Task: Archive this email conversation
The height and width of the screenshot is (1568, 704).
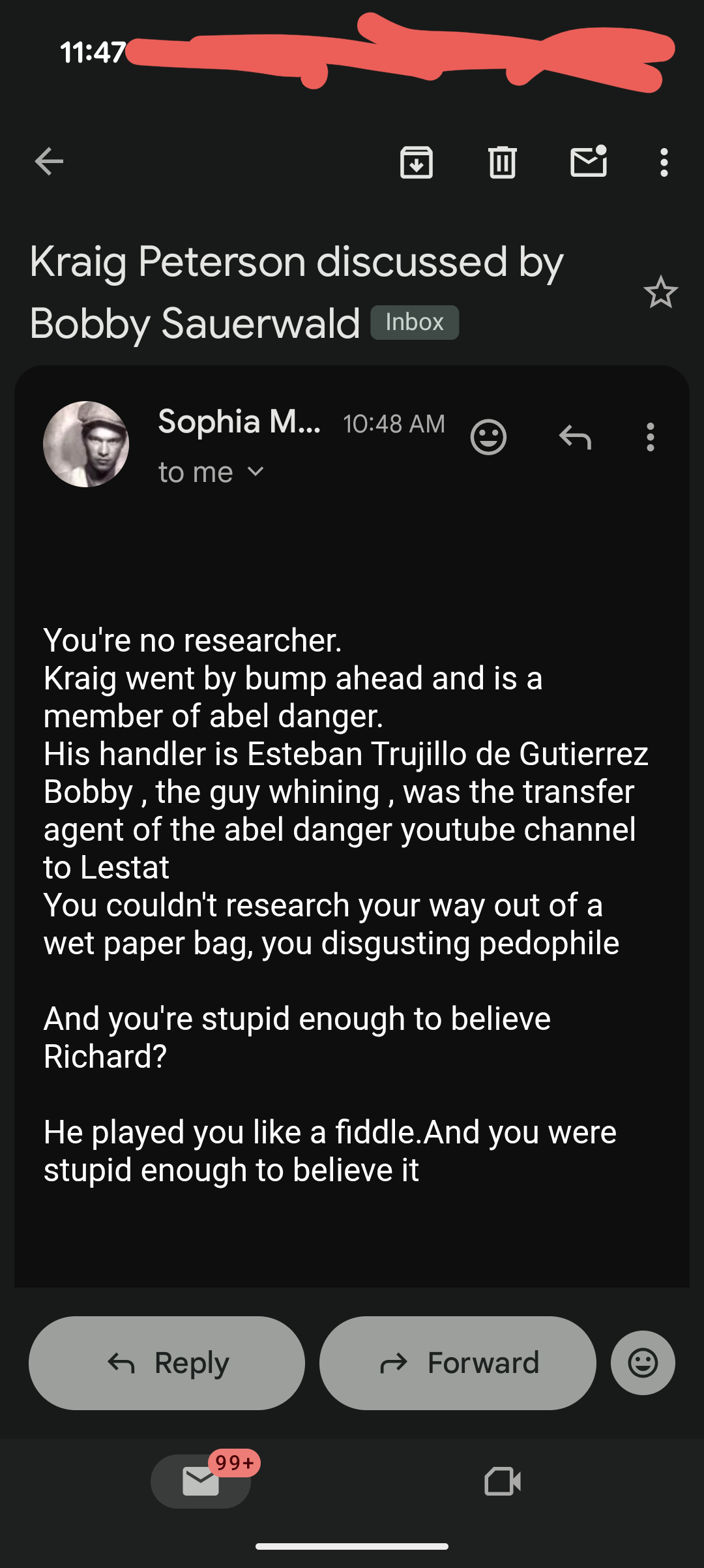Action: (x=417, y=162)
